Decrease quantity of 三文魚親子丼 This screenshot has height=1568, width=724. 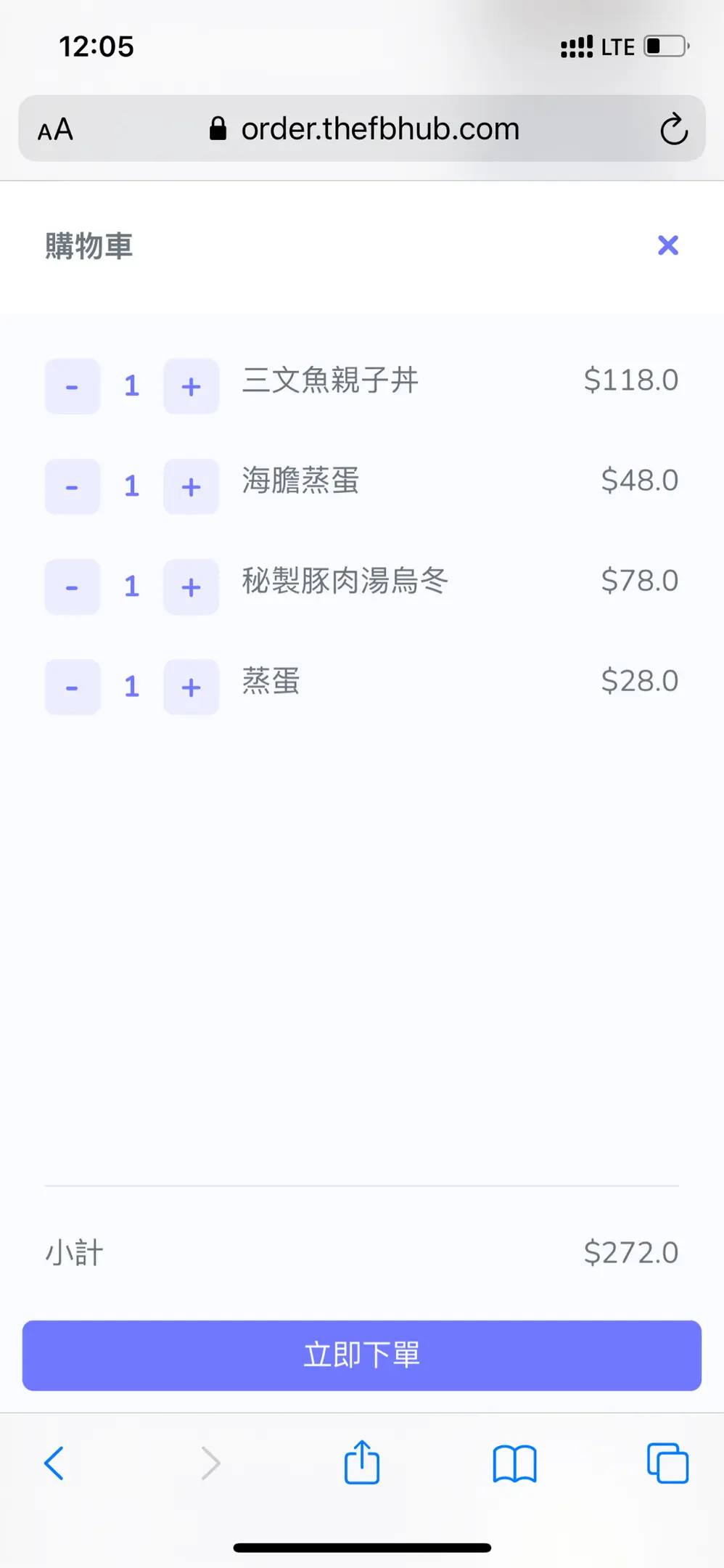click(72, 386)
